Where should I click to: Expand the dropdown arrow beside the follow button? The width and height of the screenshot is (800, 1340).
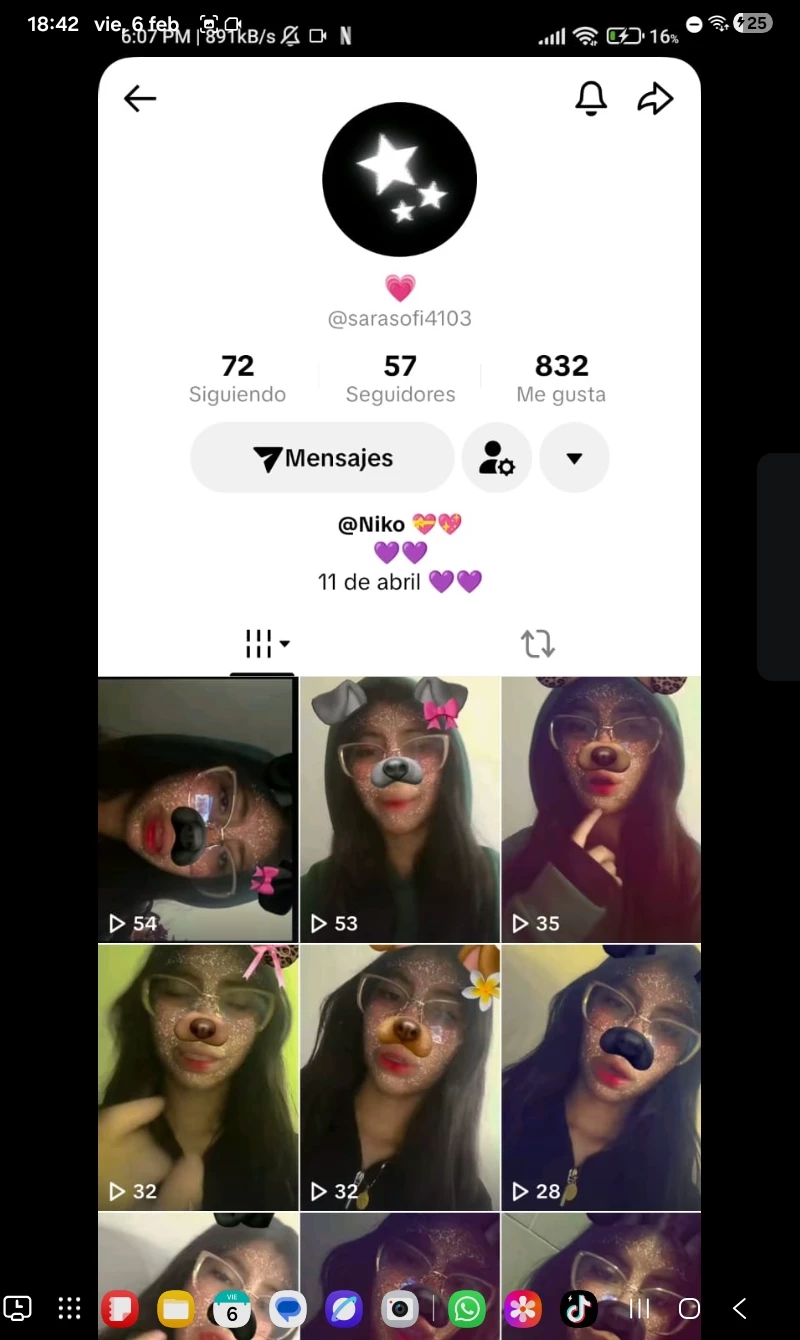574,458
